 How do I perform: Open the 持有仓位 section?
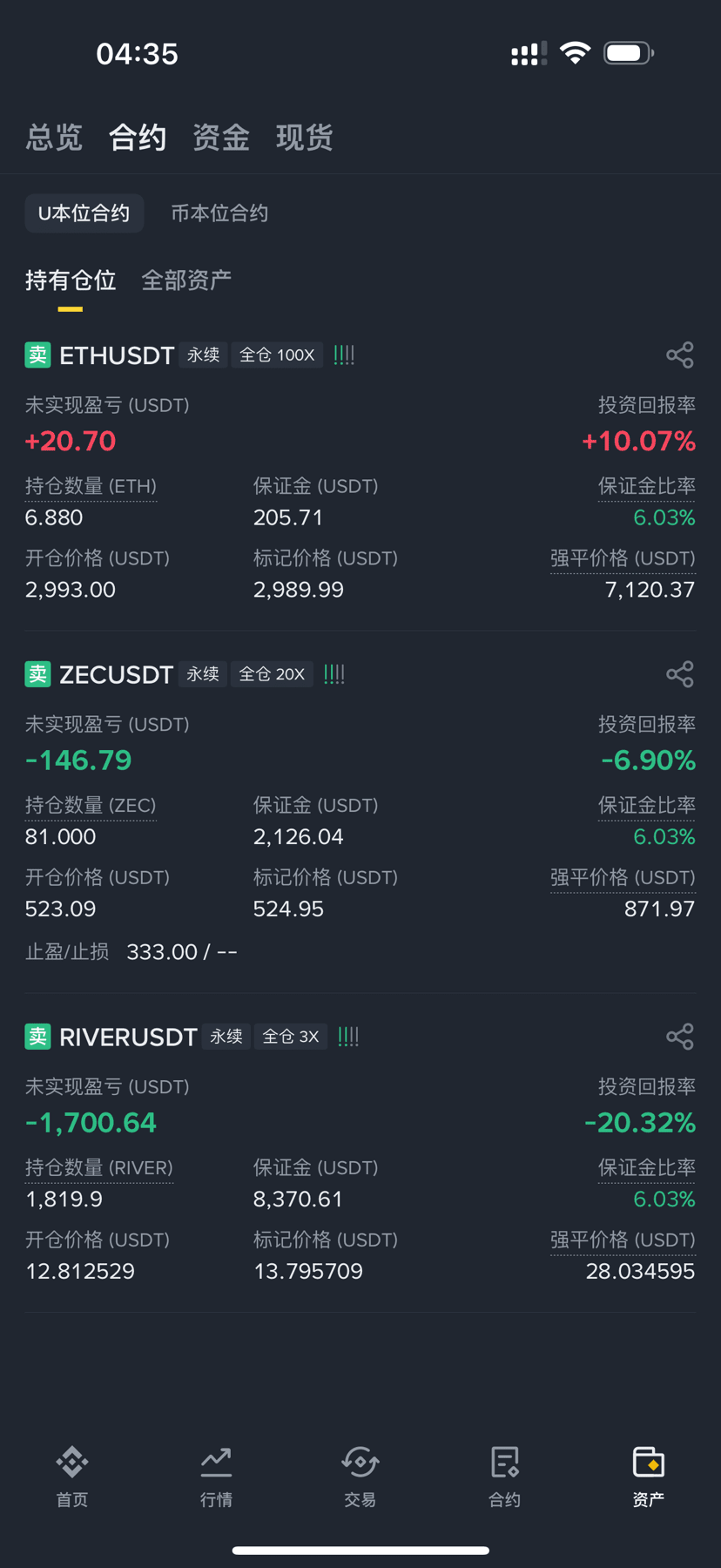pos(71,280)
